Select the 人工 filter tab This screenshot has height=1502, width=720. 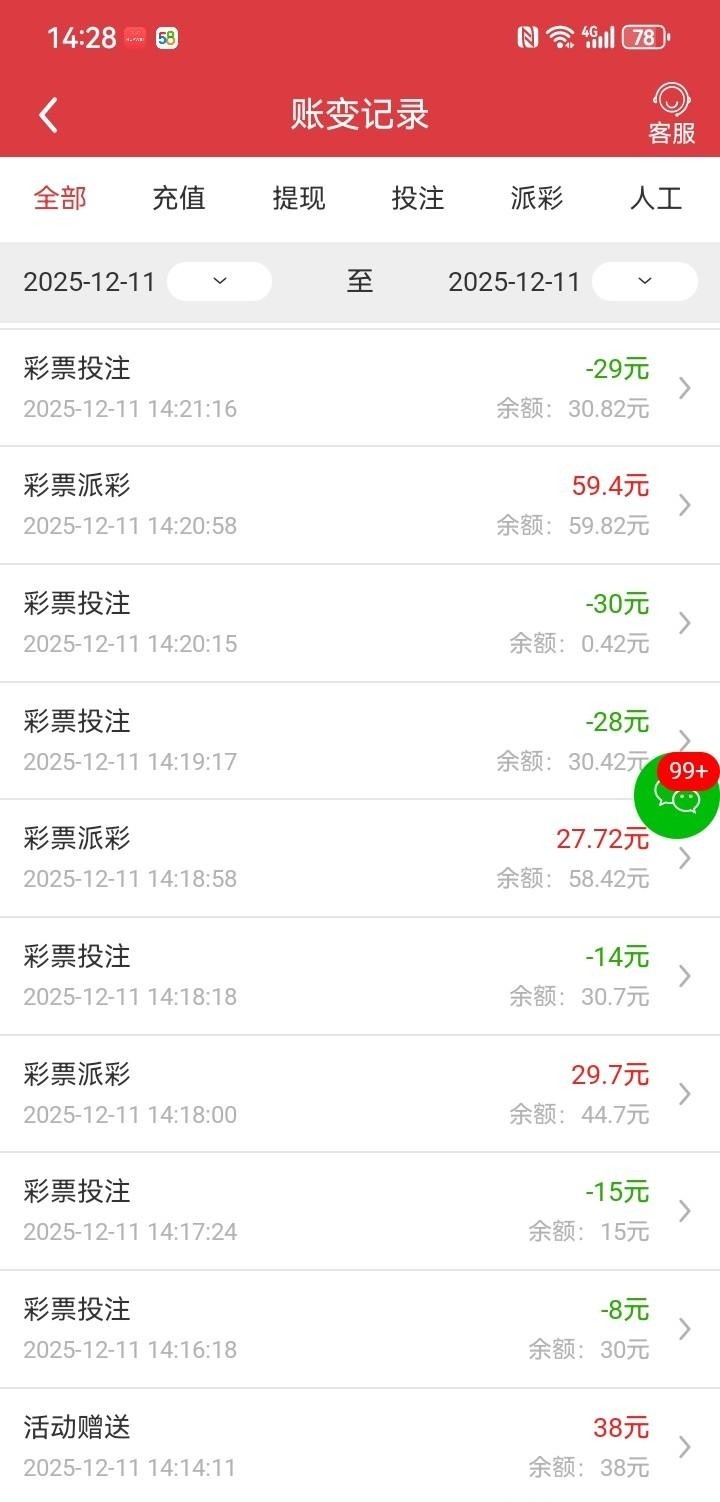656,199
